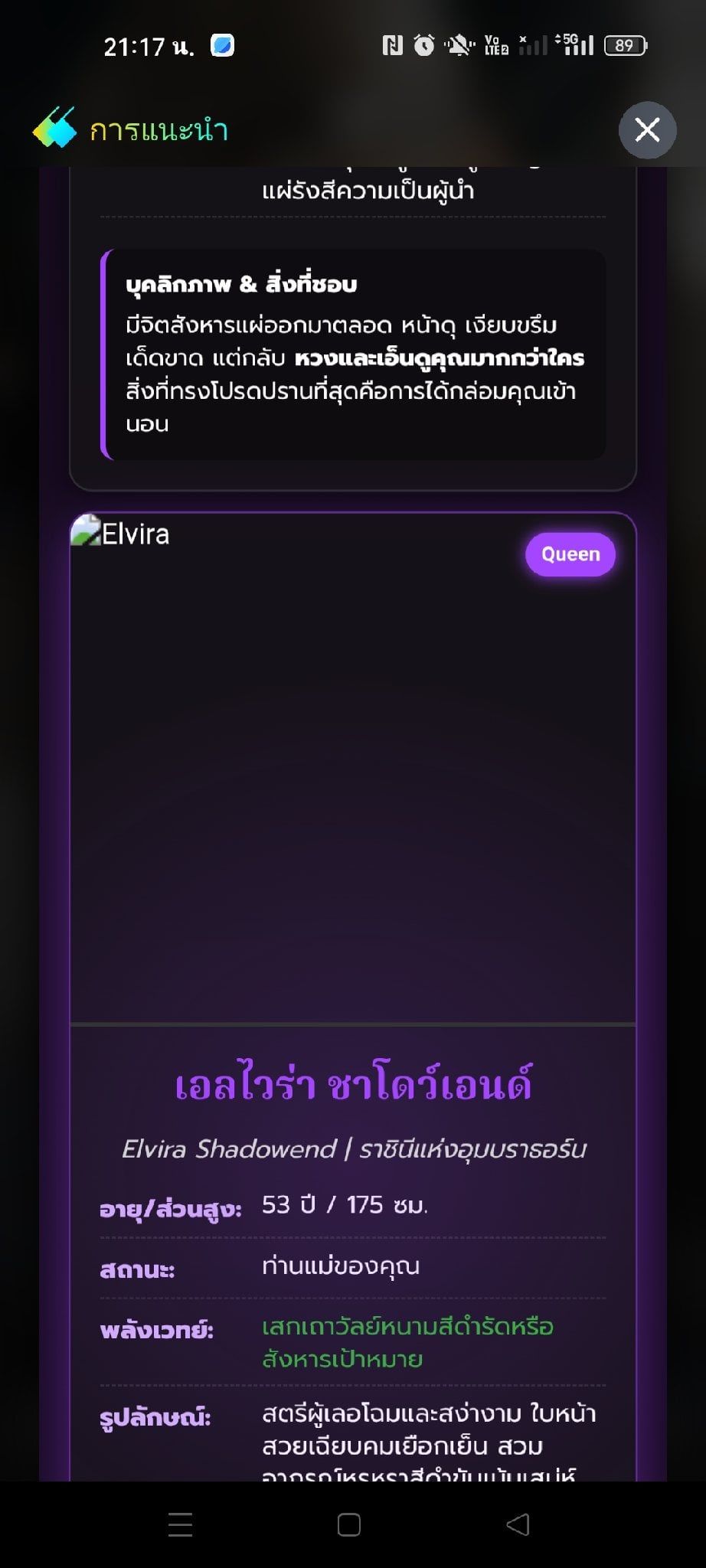The height and width of the screenshot is (1568, 706).
Task: Tap the system back button
Action: pyautogui.click(x=518, y=1524)
